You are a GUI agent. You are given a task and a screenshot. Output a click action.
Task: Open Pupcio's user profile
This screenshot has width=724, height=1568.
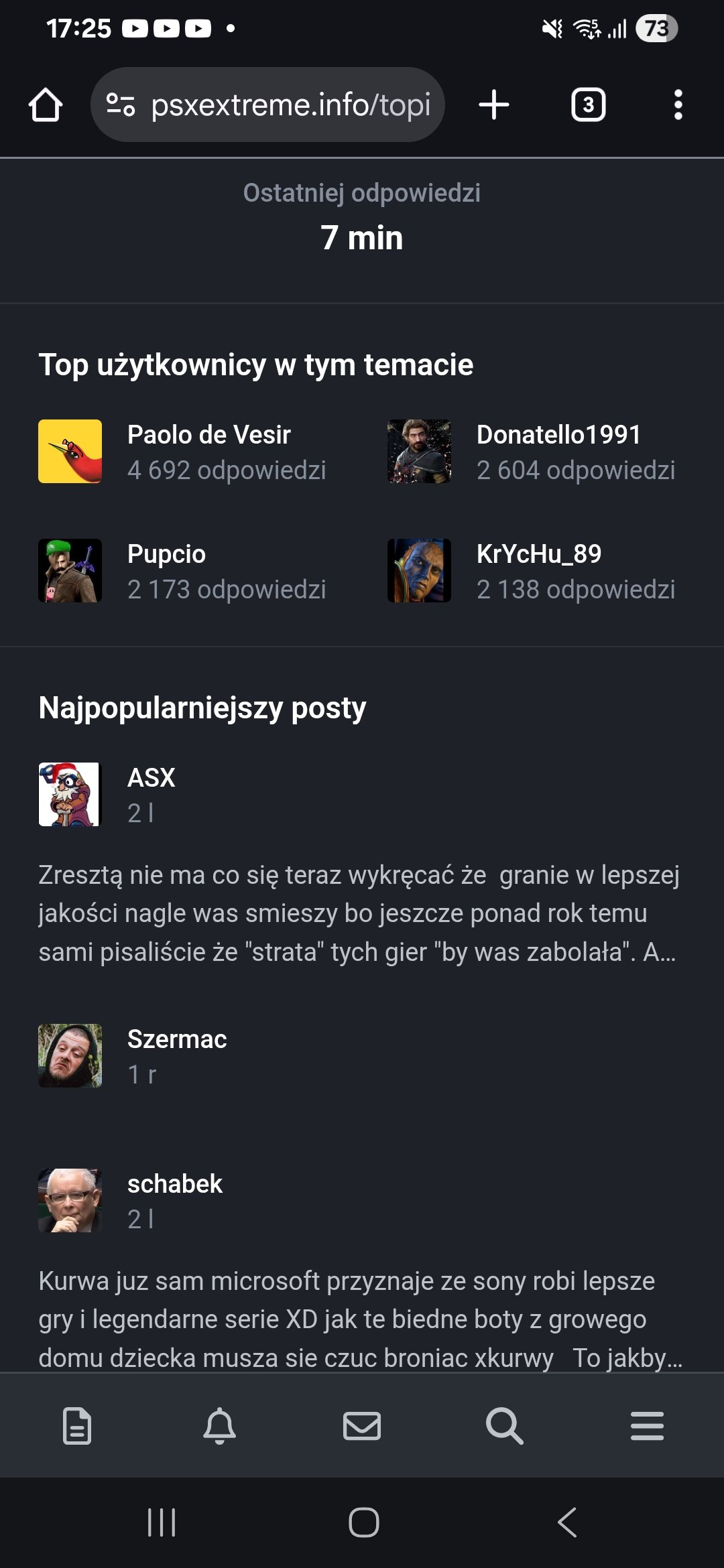[x=166, y=554]
